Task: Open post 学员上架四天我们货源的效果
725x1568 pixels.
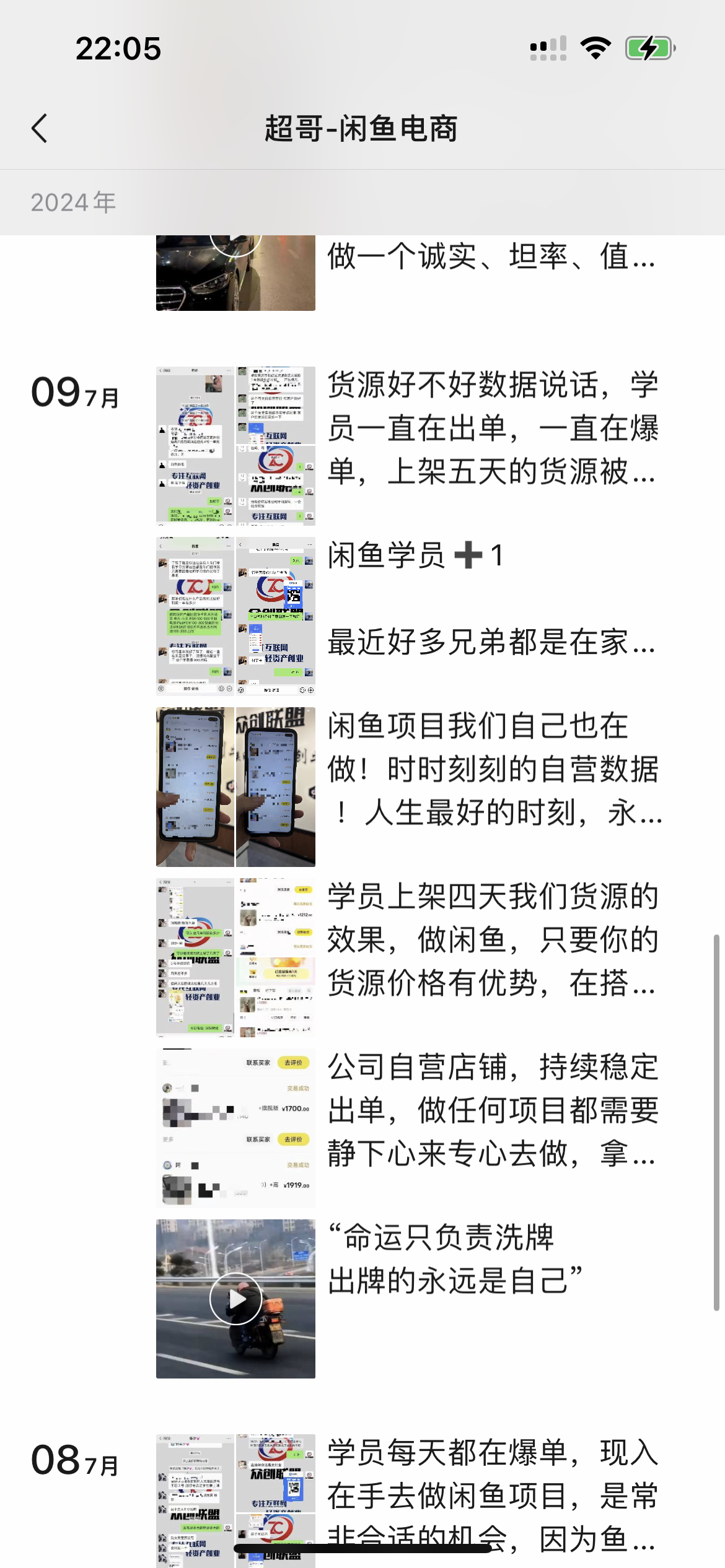Action: pyautogui.click(x=493, y=939)
